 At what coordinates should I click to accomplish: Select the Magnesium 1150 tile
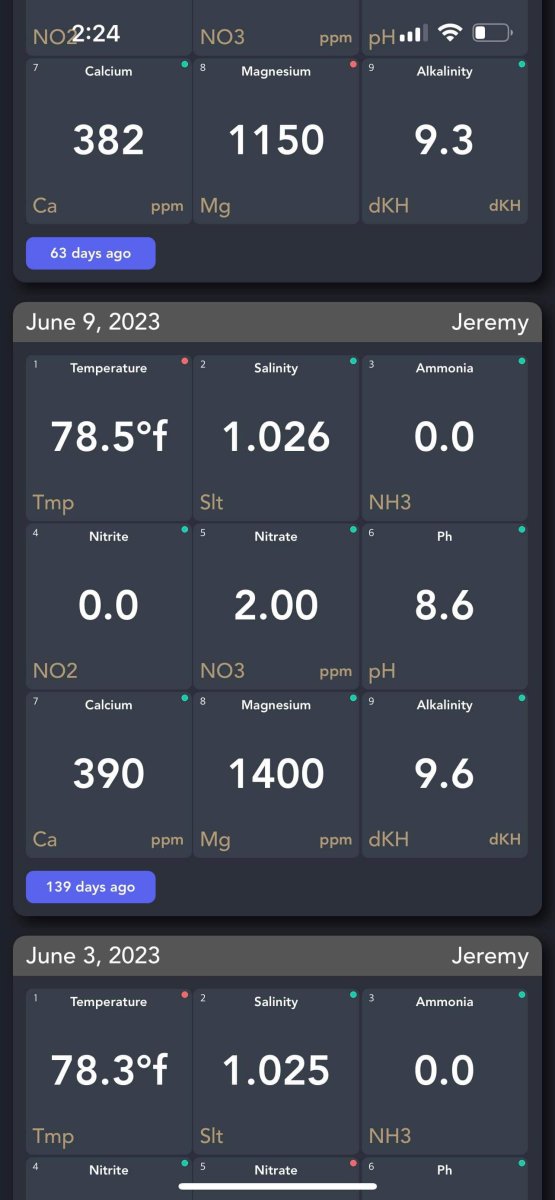point(276,141)
